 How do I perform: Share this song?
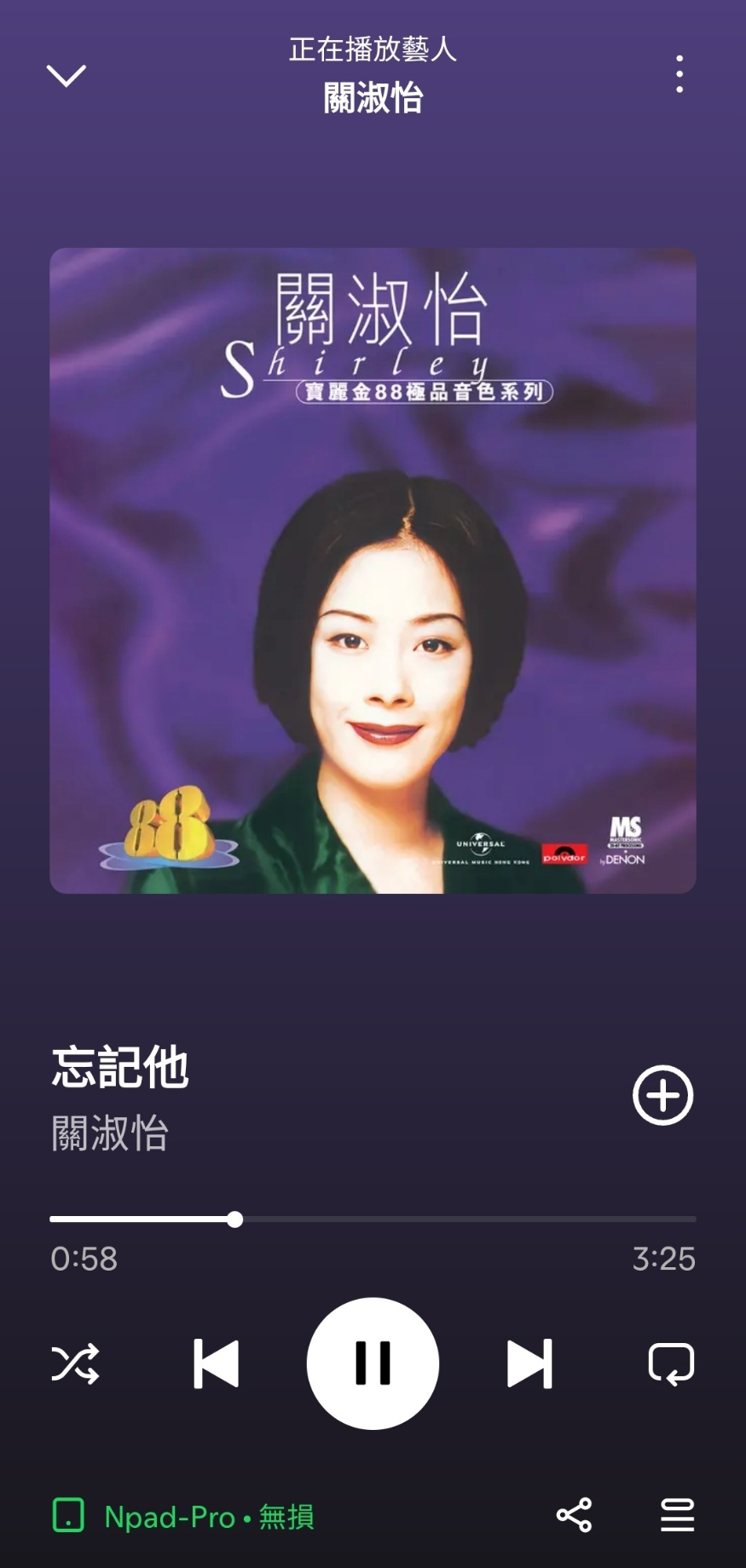[x=574, y=1515]
